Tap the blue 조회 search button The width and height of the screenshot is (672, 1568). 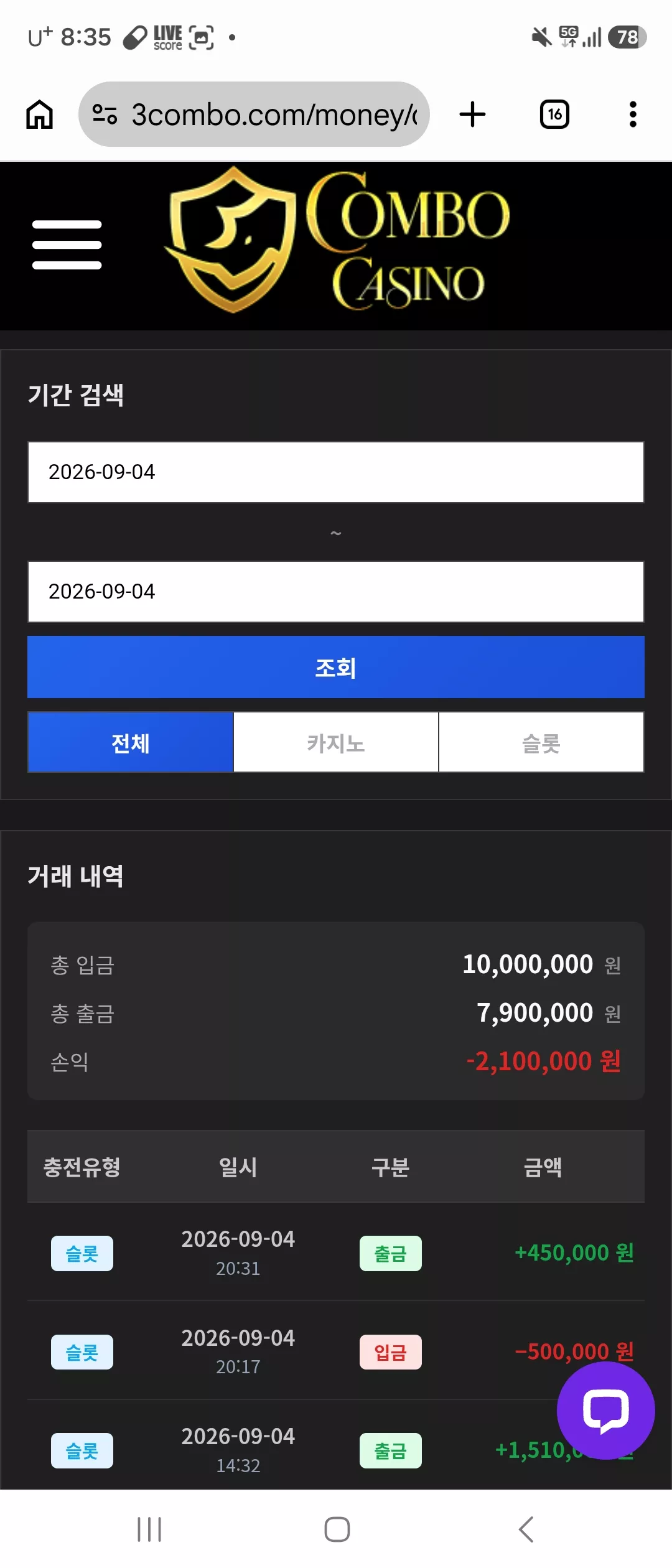click(x=336, y=667)
